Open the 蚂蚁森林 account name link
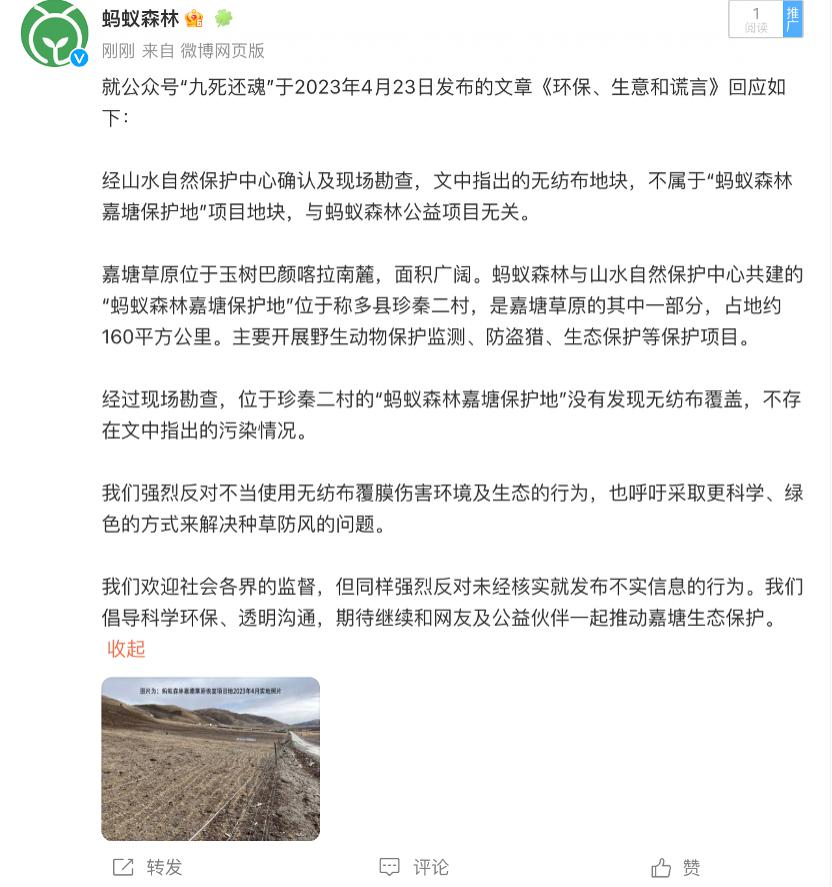Screen dimensions: 832x887 [x=139, y=18]
